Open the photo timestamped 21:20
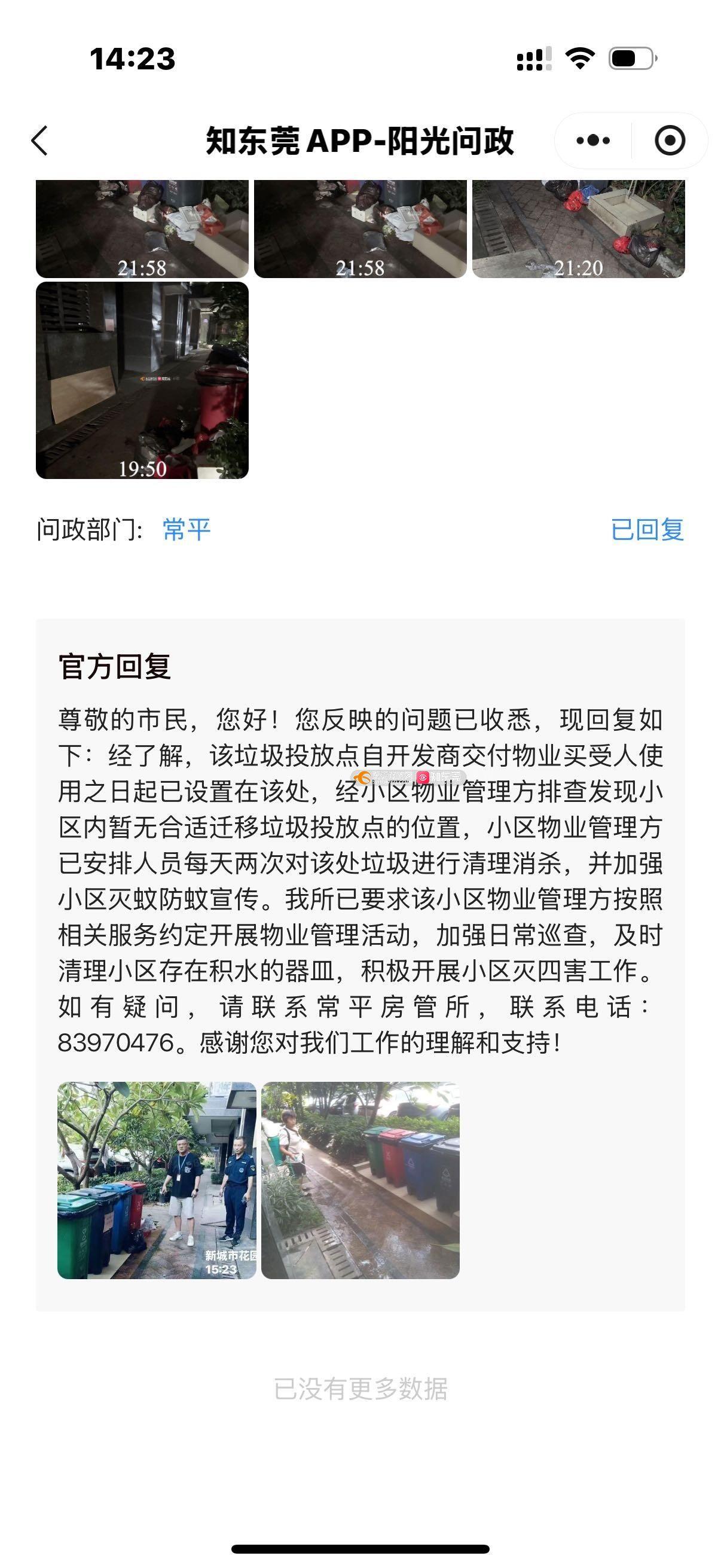This screenshot has height=1568, width=721. 578,229
